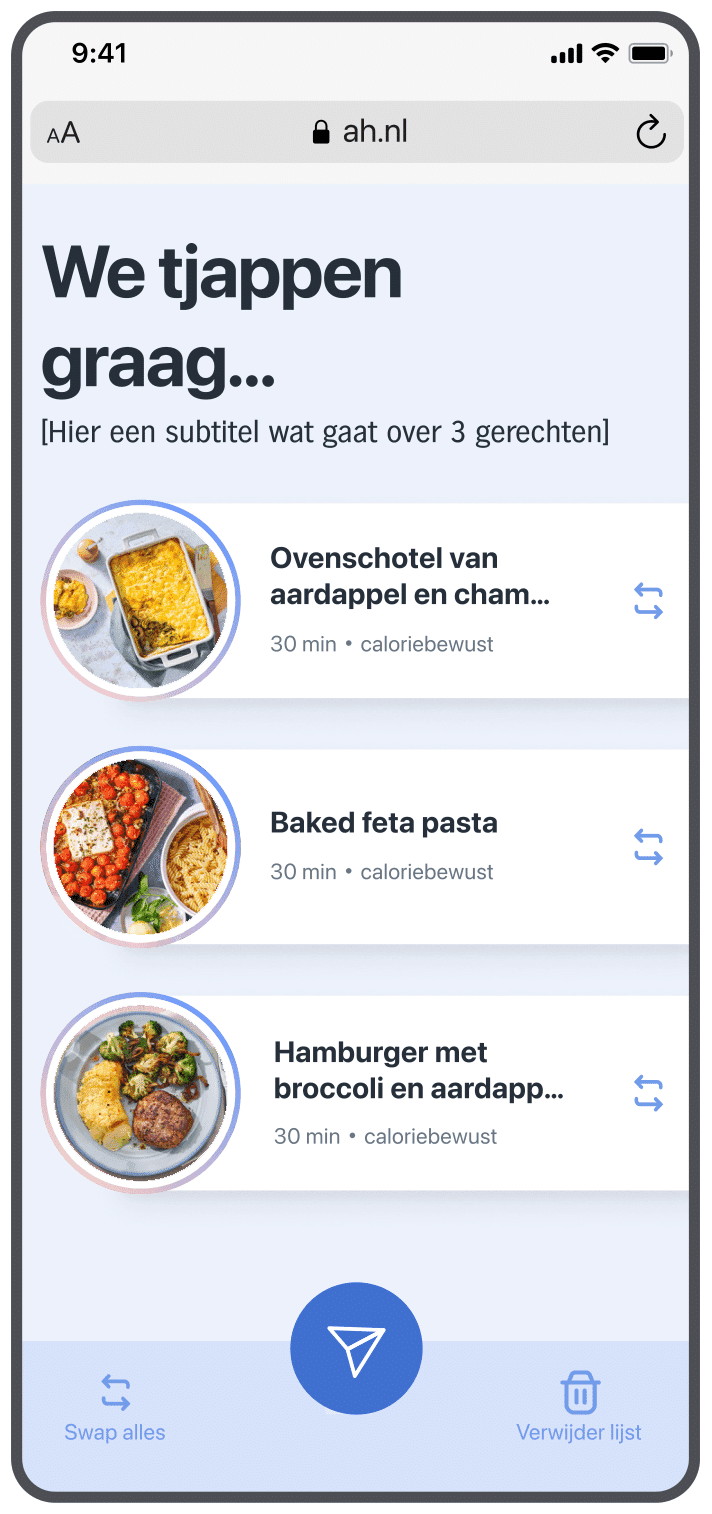The height and width of the screenshot is (1514, 712).
Task: Swap the Baked feta pasta recipe
Action: pyautogui.click(x=648, y=847)
